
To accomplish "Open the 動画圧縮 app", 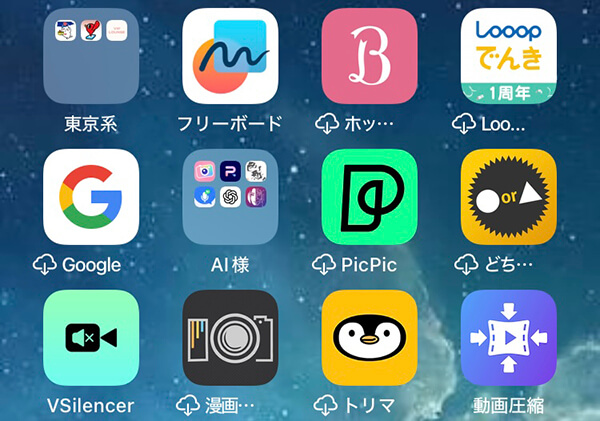I will 508,338.
